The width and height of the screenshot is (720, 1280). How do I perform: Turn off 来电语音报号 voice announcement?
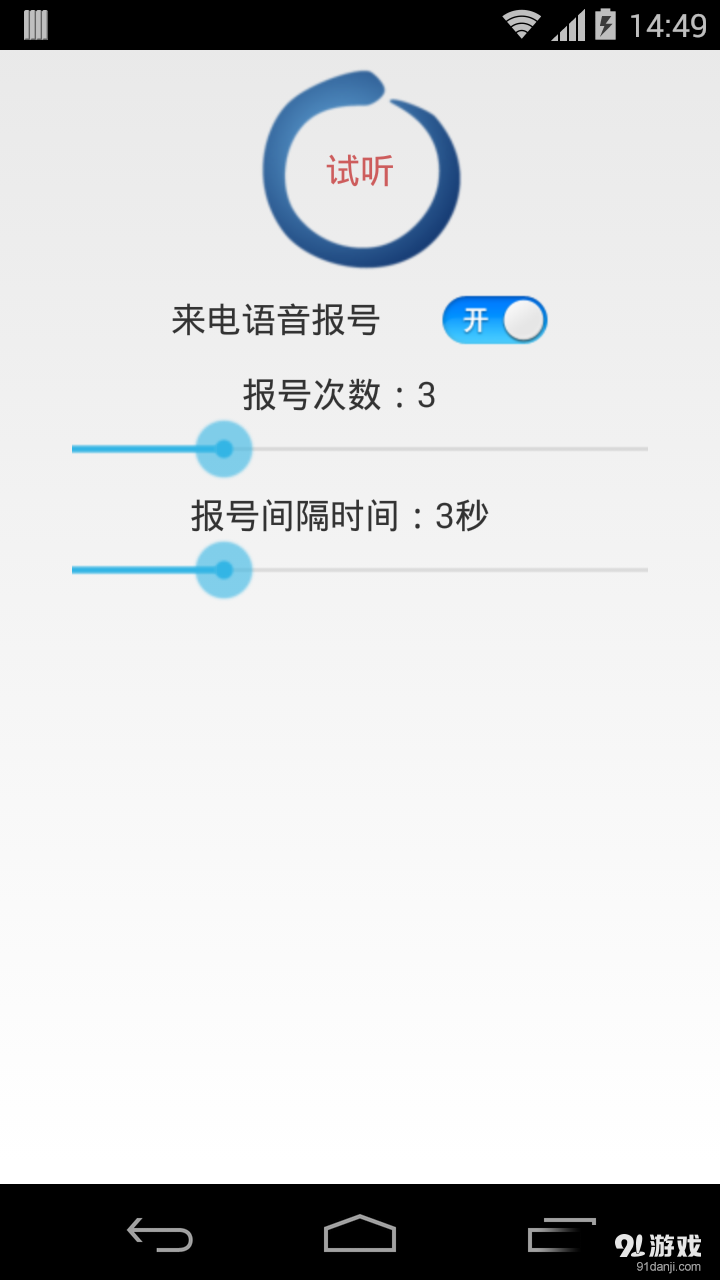click(x=495, y=320)
